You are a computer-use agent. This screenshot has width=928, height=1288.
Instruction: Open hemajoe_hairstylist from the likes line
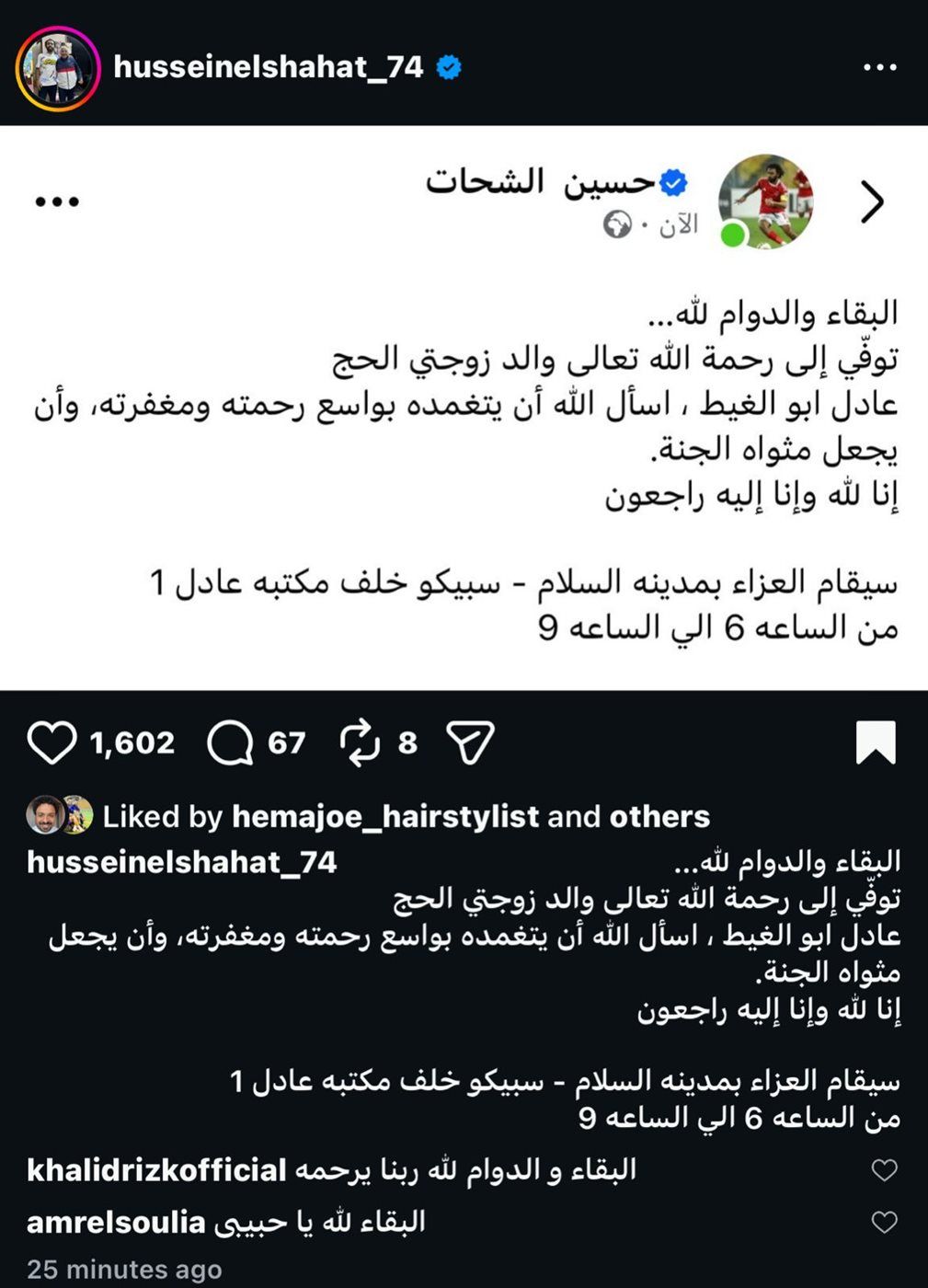click(x=384, y=816)
